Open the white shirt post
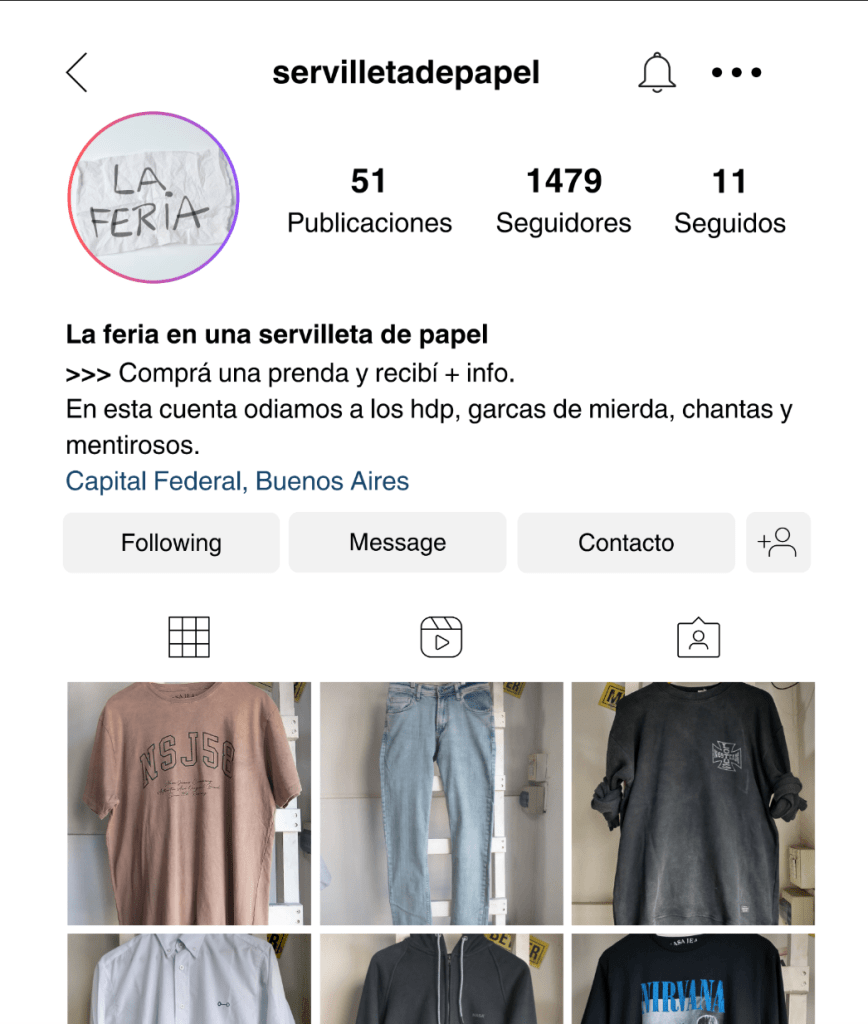 pos(189,979)
